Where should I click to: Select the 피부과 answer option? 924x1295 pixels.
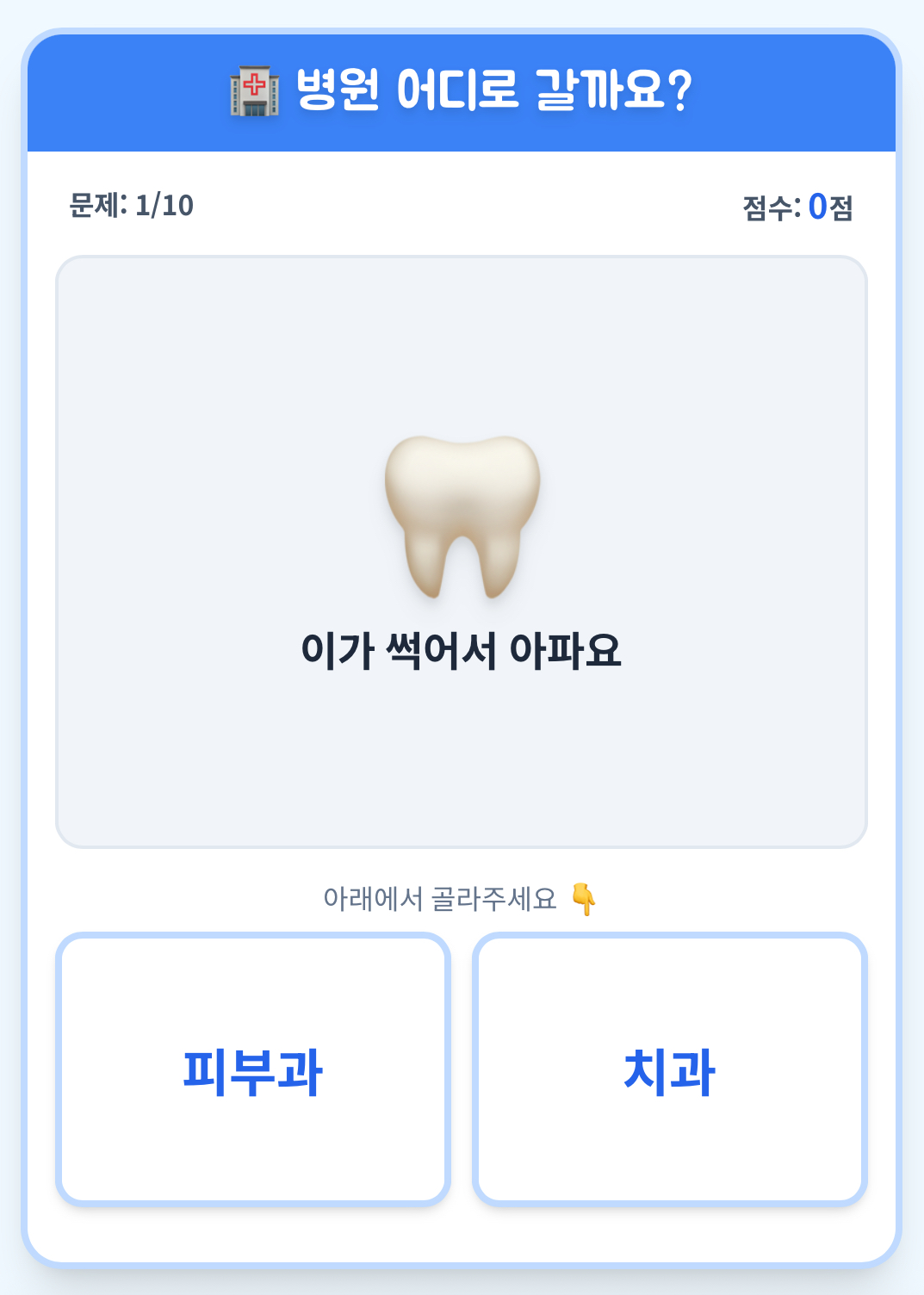253,1068
